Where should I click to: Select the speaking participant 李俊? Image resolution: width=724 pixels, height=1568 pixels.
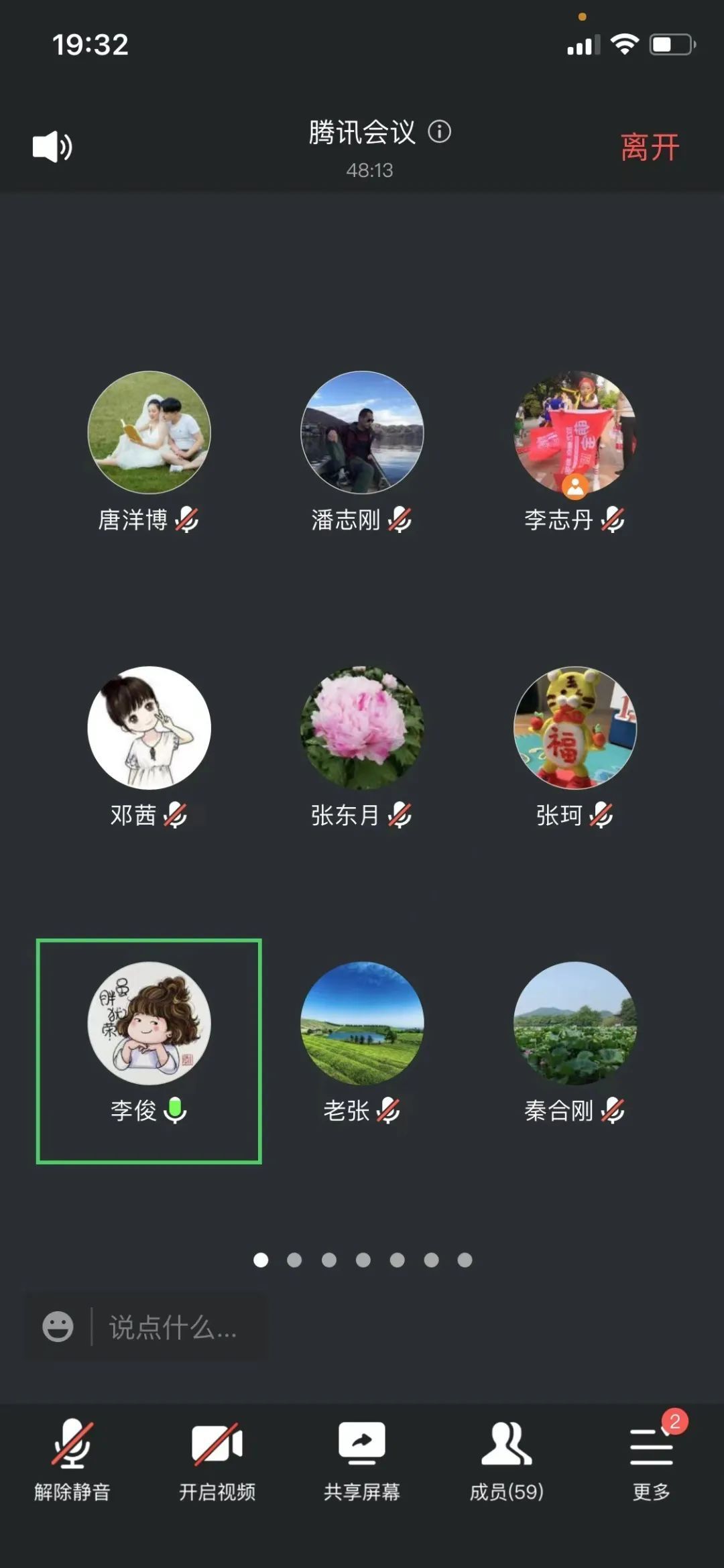click(x=149, y=1024)
